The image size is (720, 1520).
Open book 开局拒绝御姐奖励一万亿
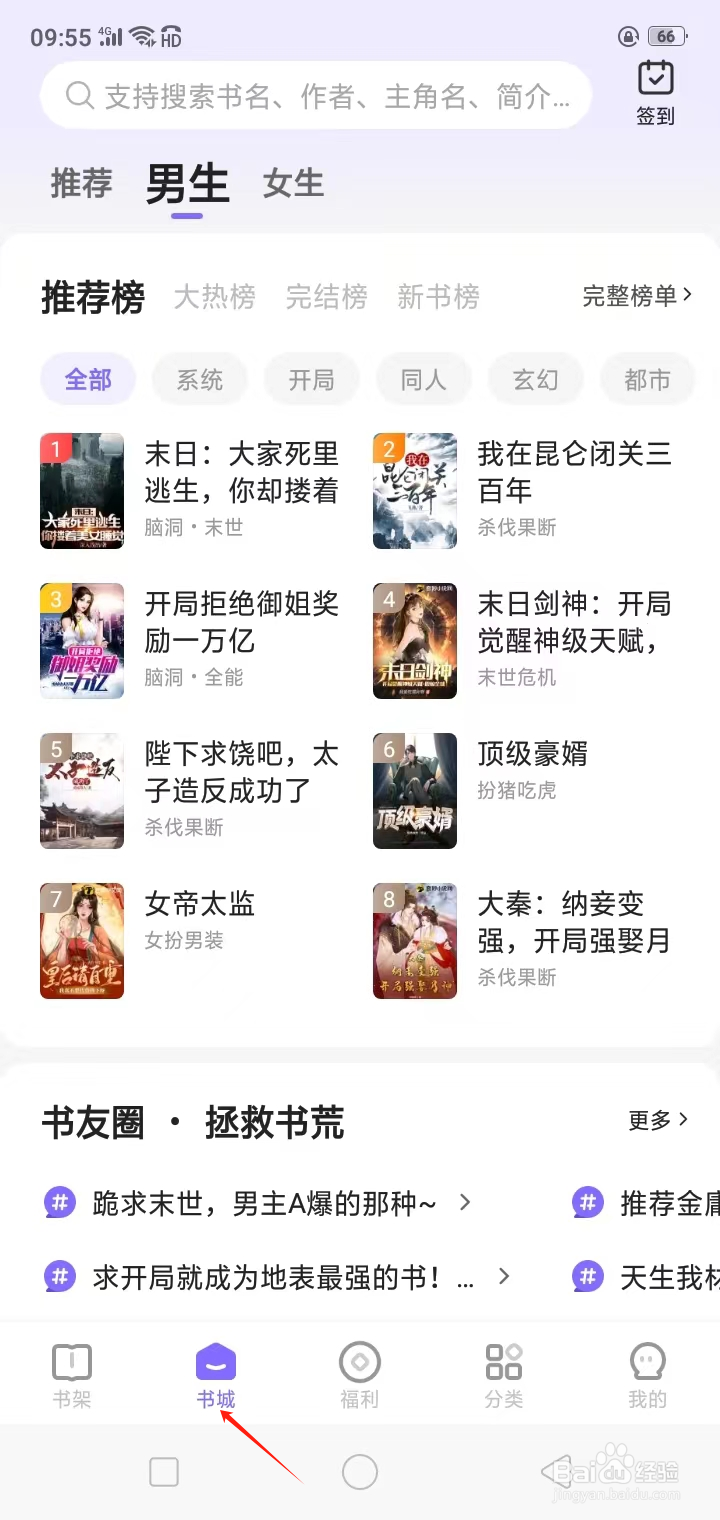tap(241, 623)
